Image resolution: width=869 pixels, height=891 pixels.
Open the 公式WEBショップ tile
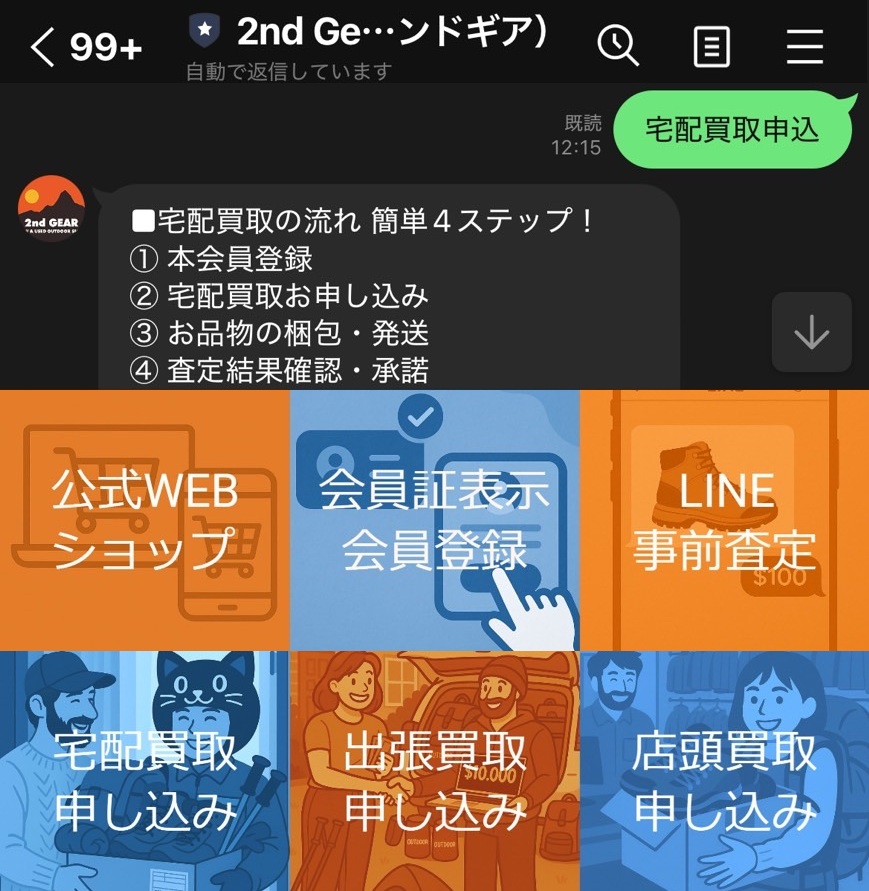coord(145,520)
